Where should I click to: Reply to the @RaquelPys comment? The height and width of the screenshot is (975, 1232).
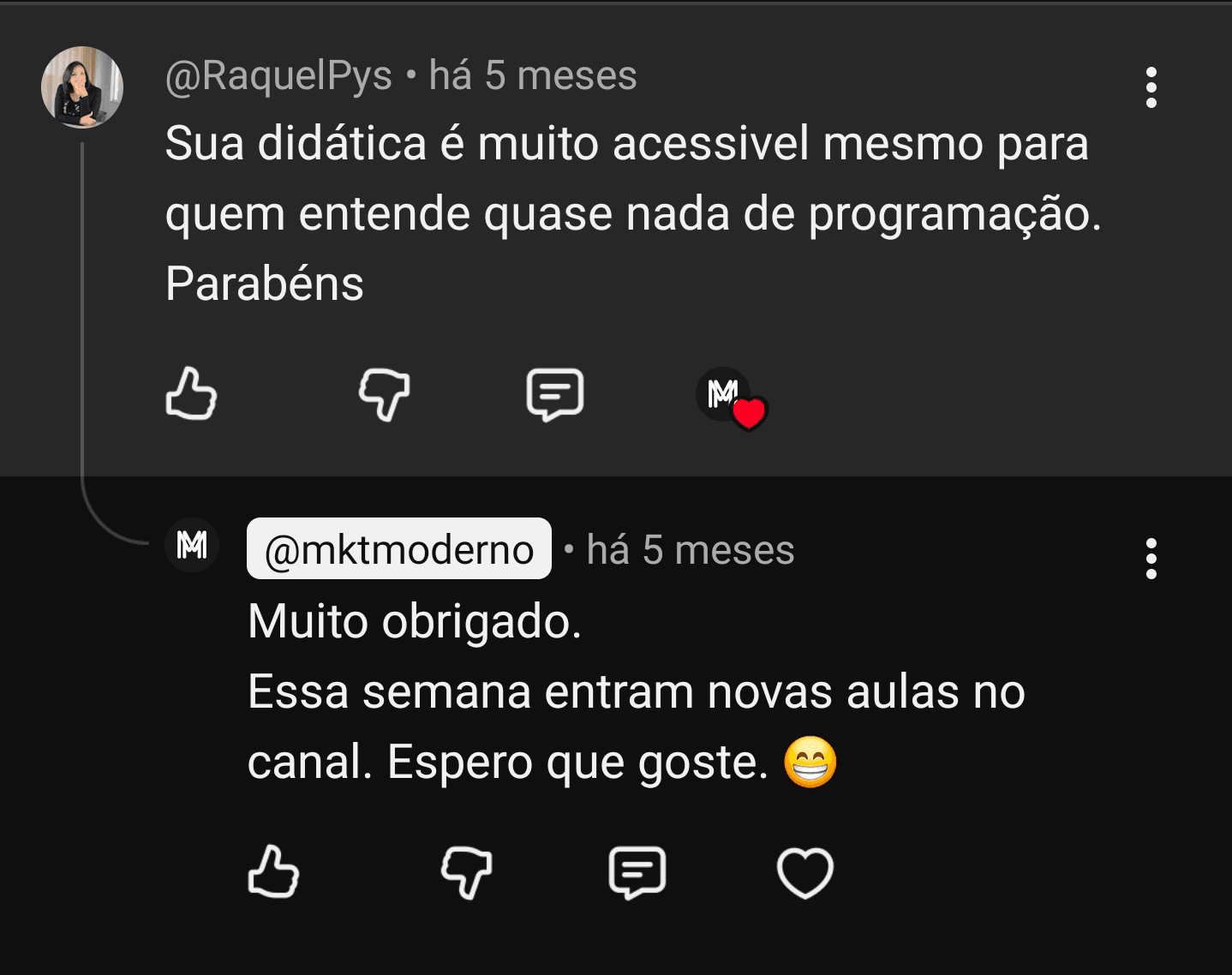click(x=554, y=394)
